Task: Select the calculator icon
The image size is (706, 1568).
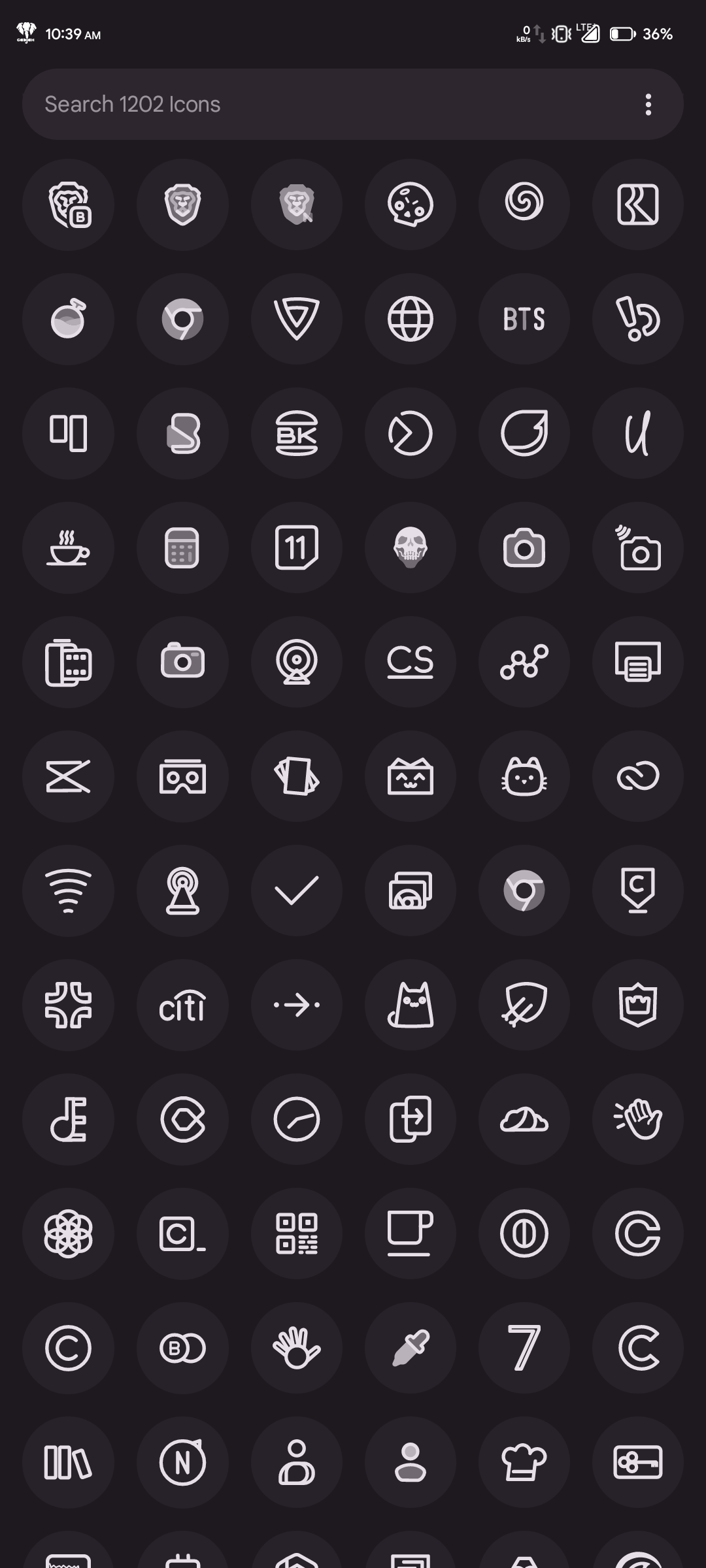Action: (182, 547)
